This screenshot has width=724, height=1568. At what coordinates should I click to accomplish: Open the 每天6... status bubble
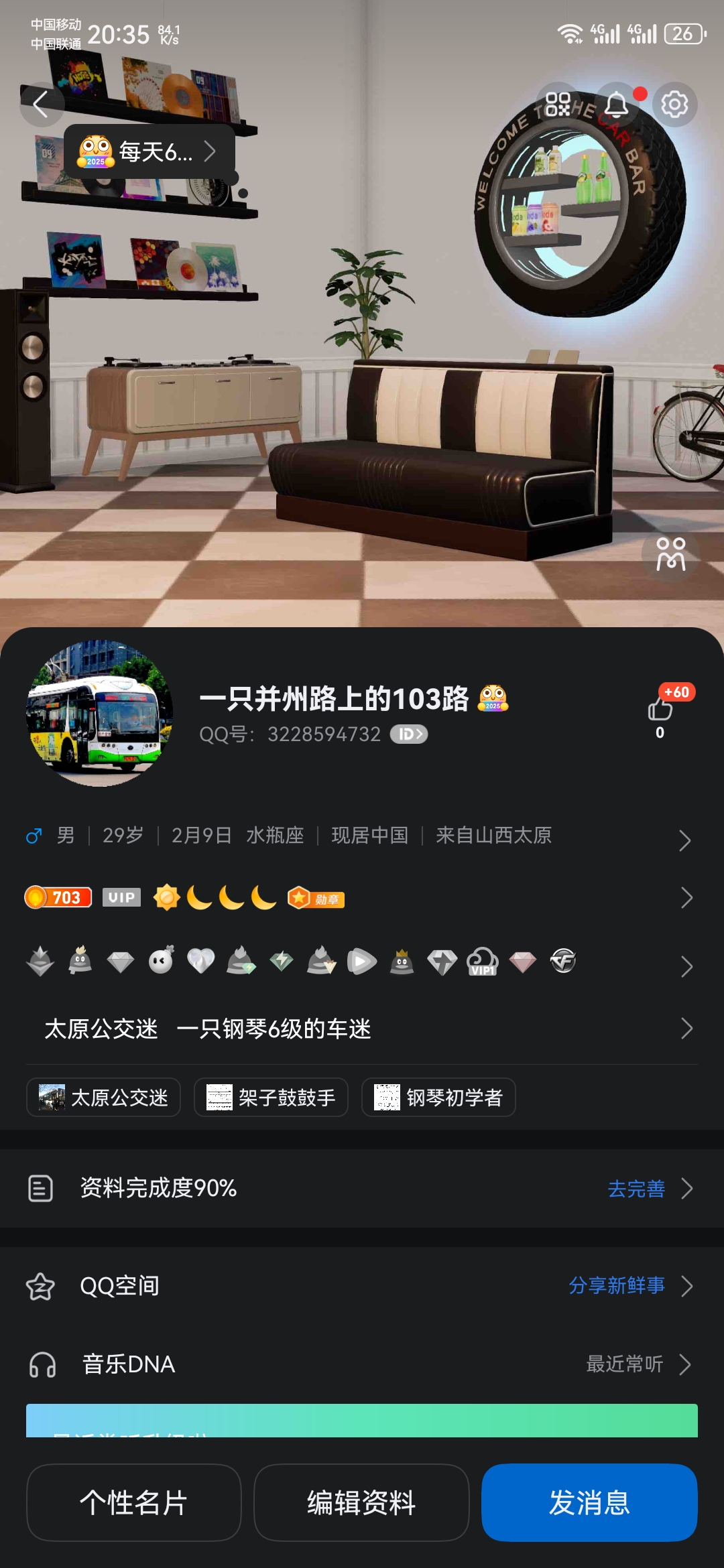click(x=149, y=152)
